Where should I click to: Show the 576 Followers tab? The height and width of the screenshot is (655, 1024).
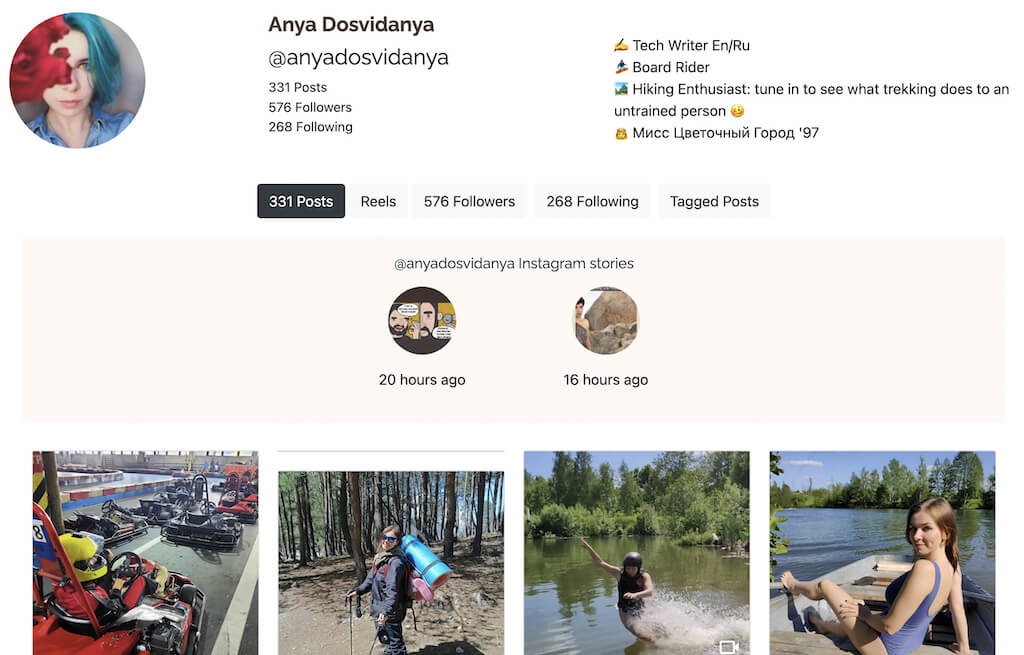469,201
